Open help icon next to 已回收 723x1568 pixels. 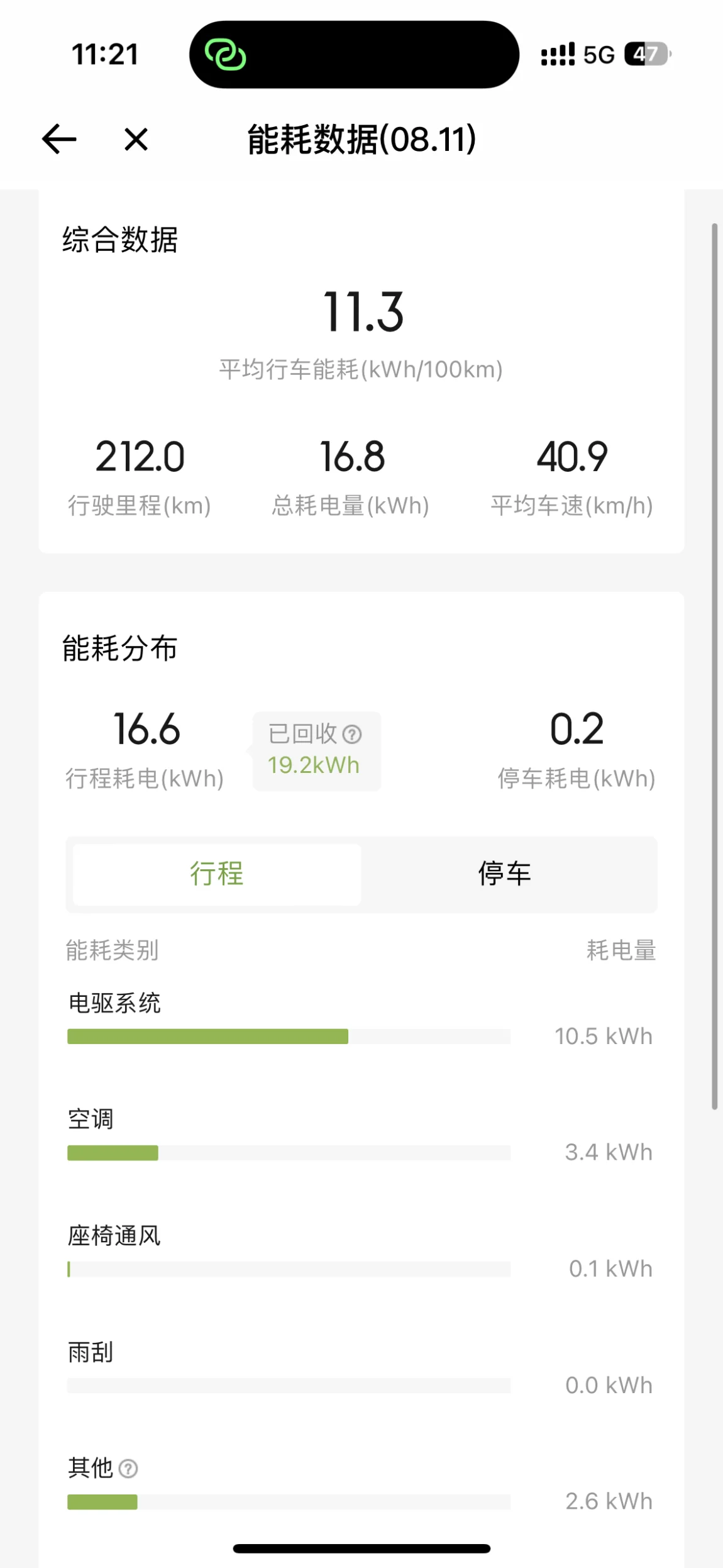coord(352,734)
